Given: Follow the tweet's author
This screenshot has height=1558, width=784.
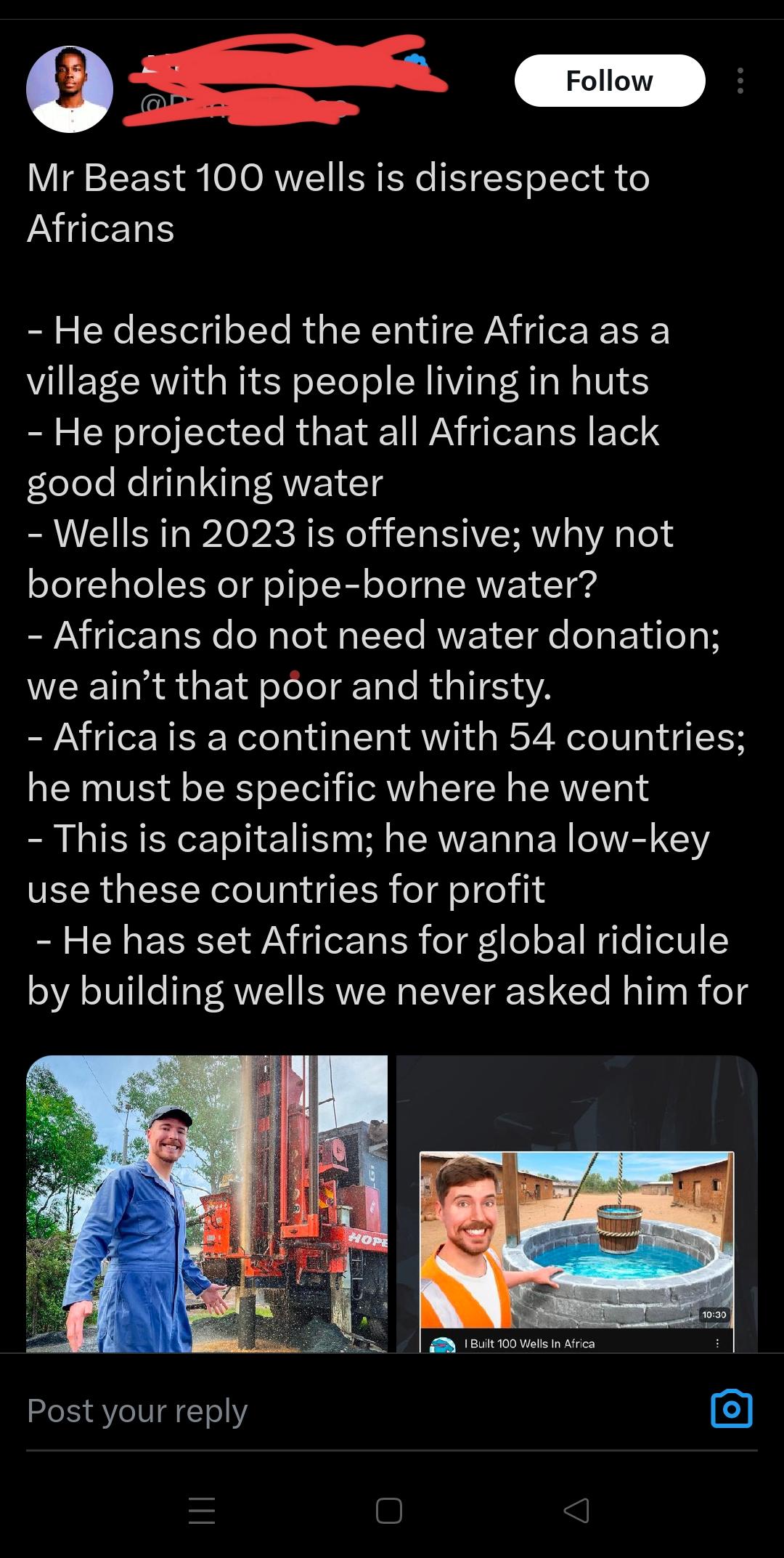Looking at the screenshot, I should coord(609,81).
